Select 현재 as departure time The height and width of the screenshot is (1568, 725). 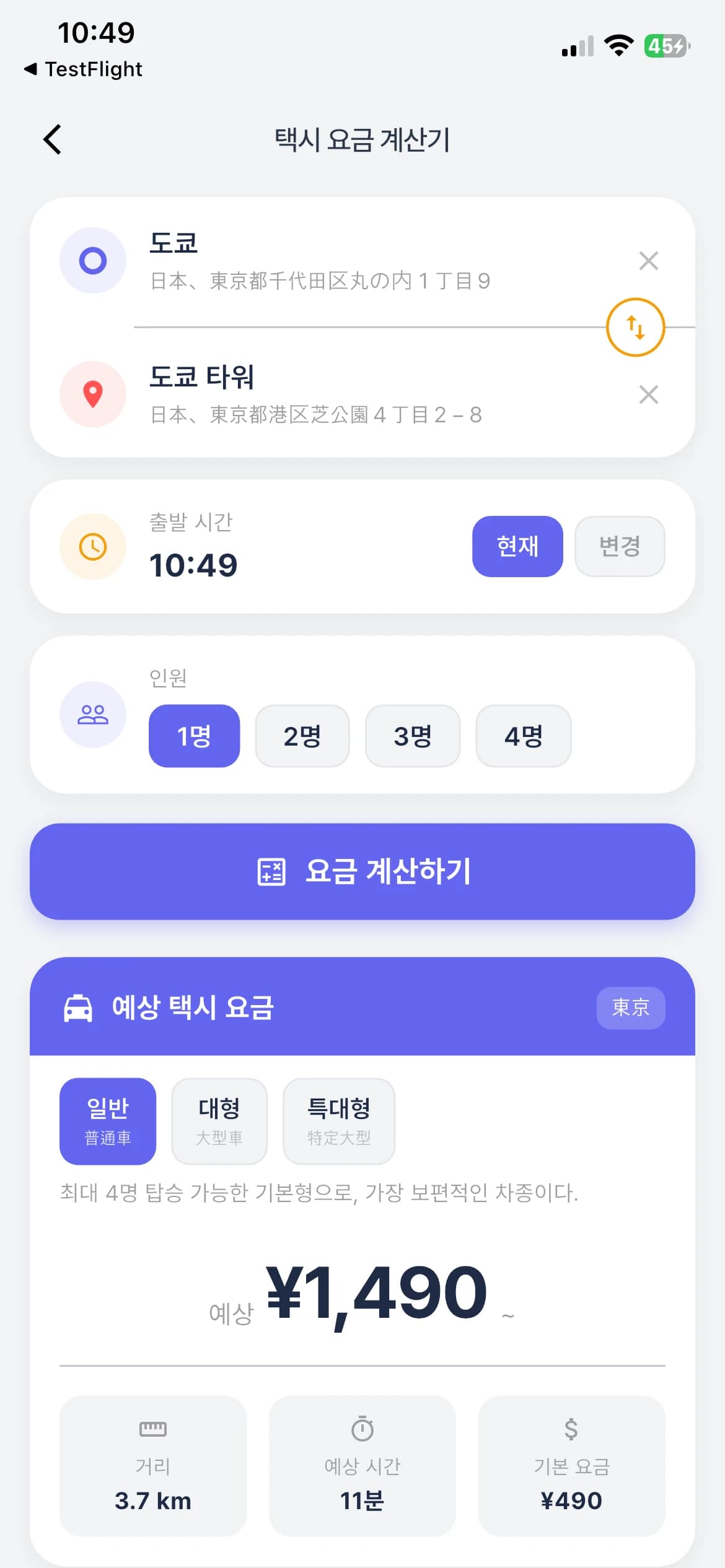point(517,546)
